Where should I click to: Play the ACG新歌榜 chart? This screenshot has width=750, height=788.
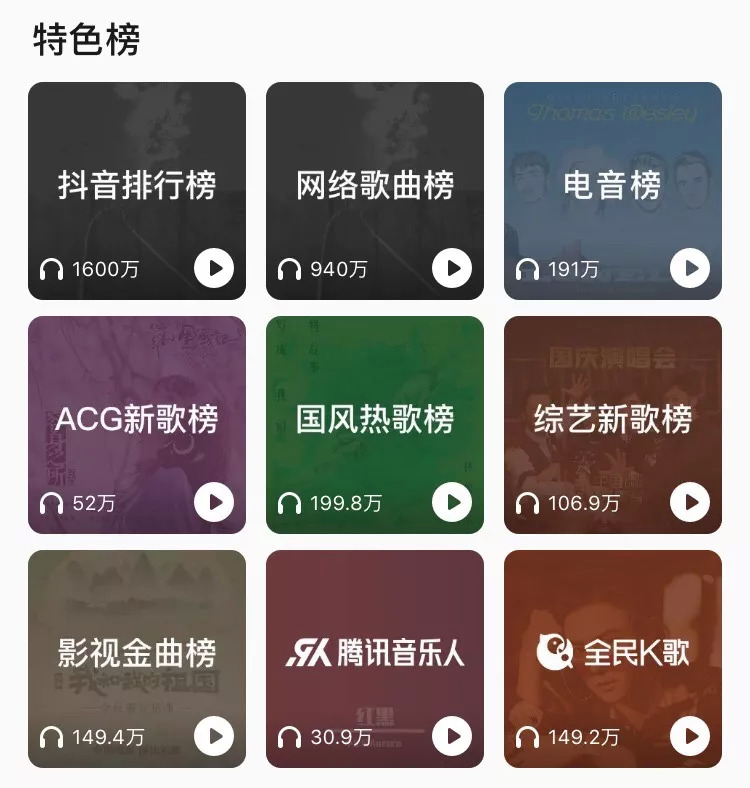tap(214, 502)
